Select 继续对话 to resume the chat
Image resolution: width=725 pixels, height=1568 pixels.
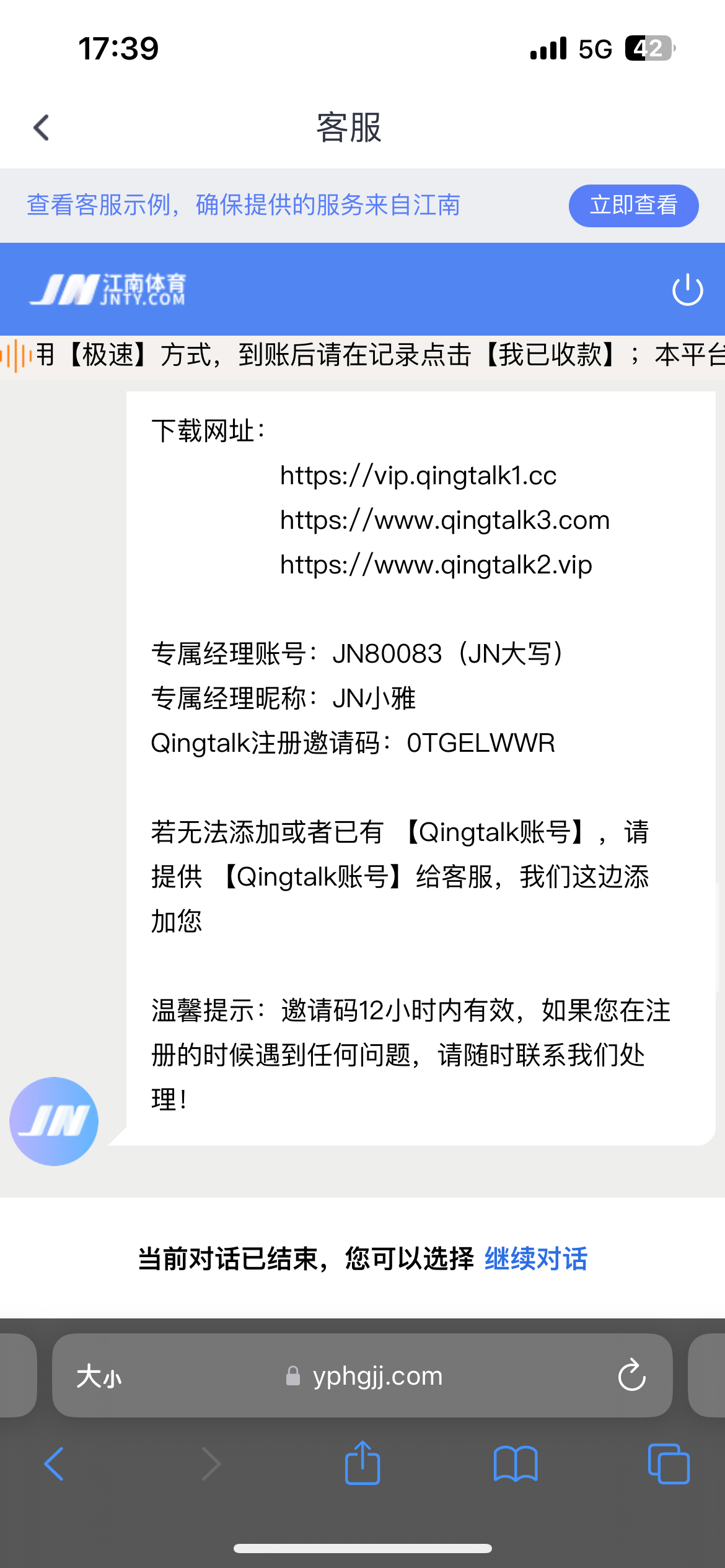pos(536,1259)
